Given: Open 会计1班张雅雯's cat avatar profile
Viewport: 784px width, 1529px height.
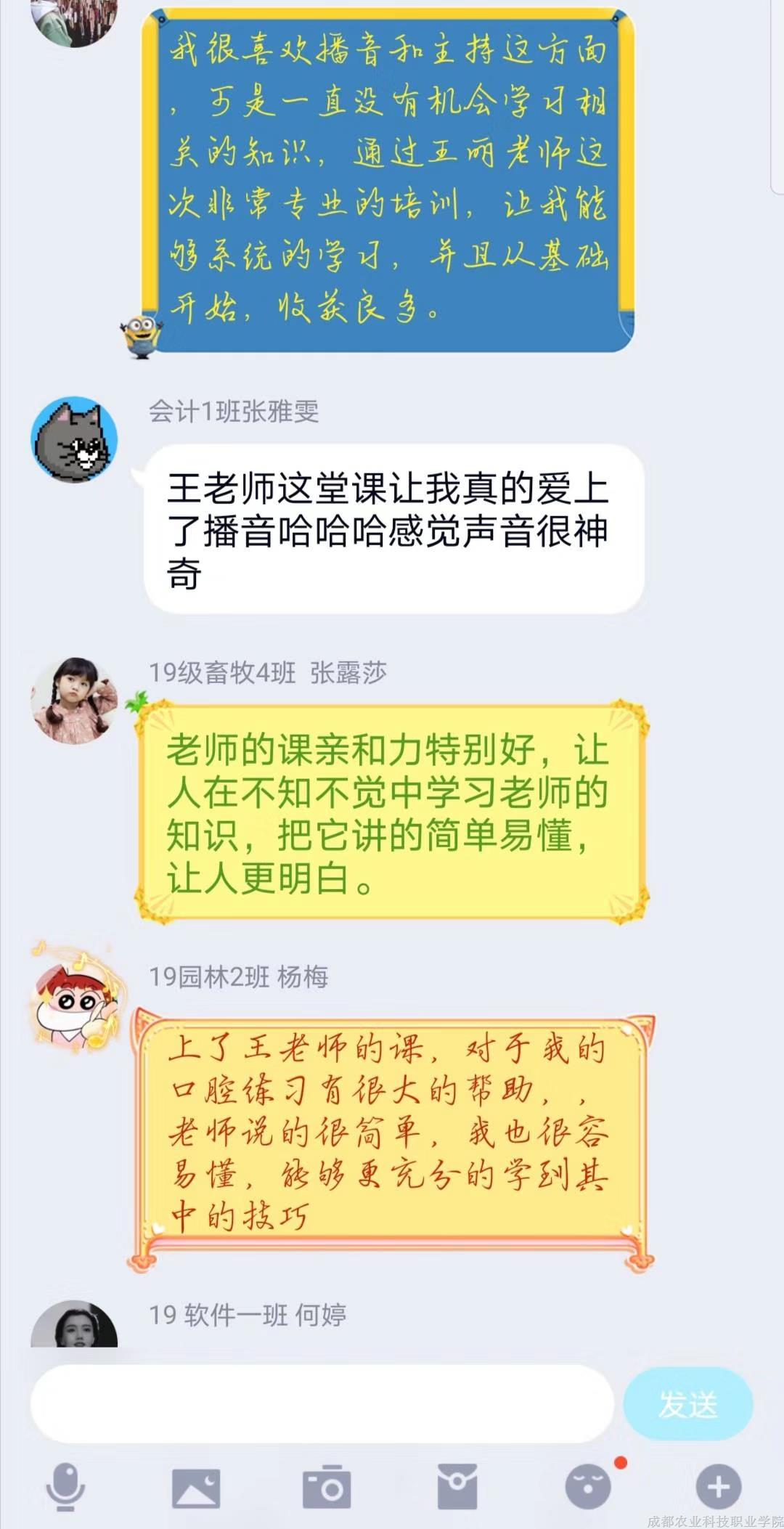Looking at the screenshot, I should (74, 439).
